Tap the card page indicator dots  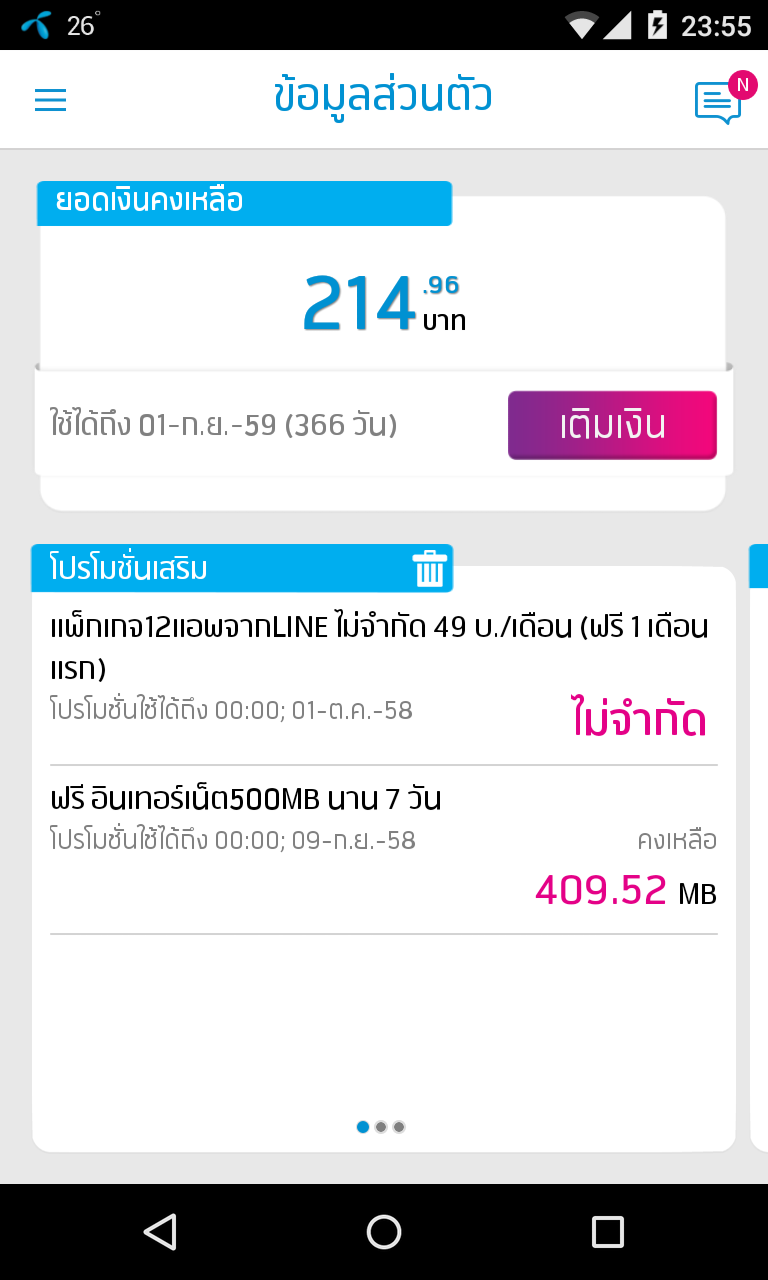point(381,1127)
